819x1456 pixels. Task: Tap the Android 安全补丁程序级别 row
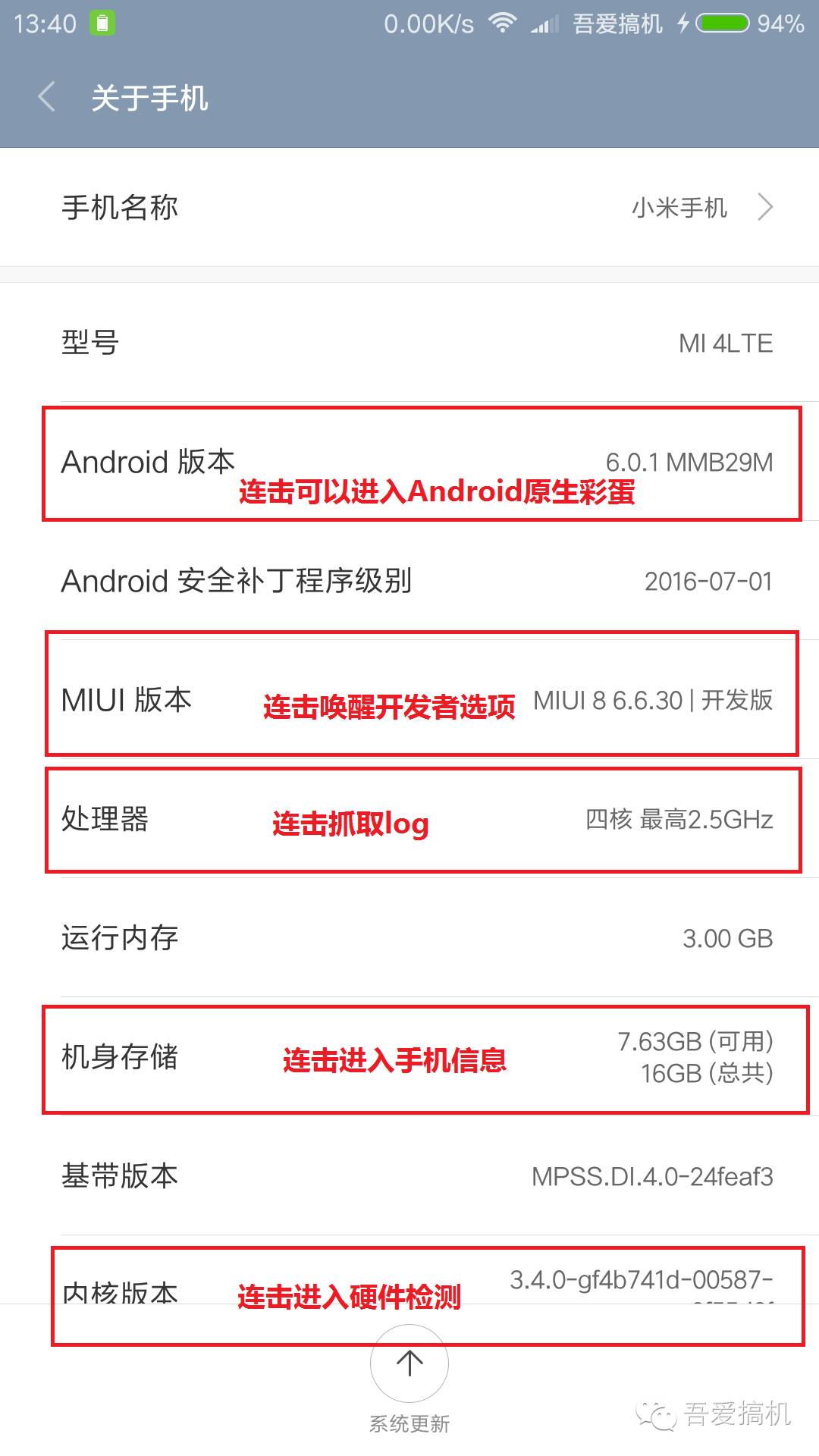click(409, 582)
